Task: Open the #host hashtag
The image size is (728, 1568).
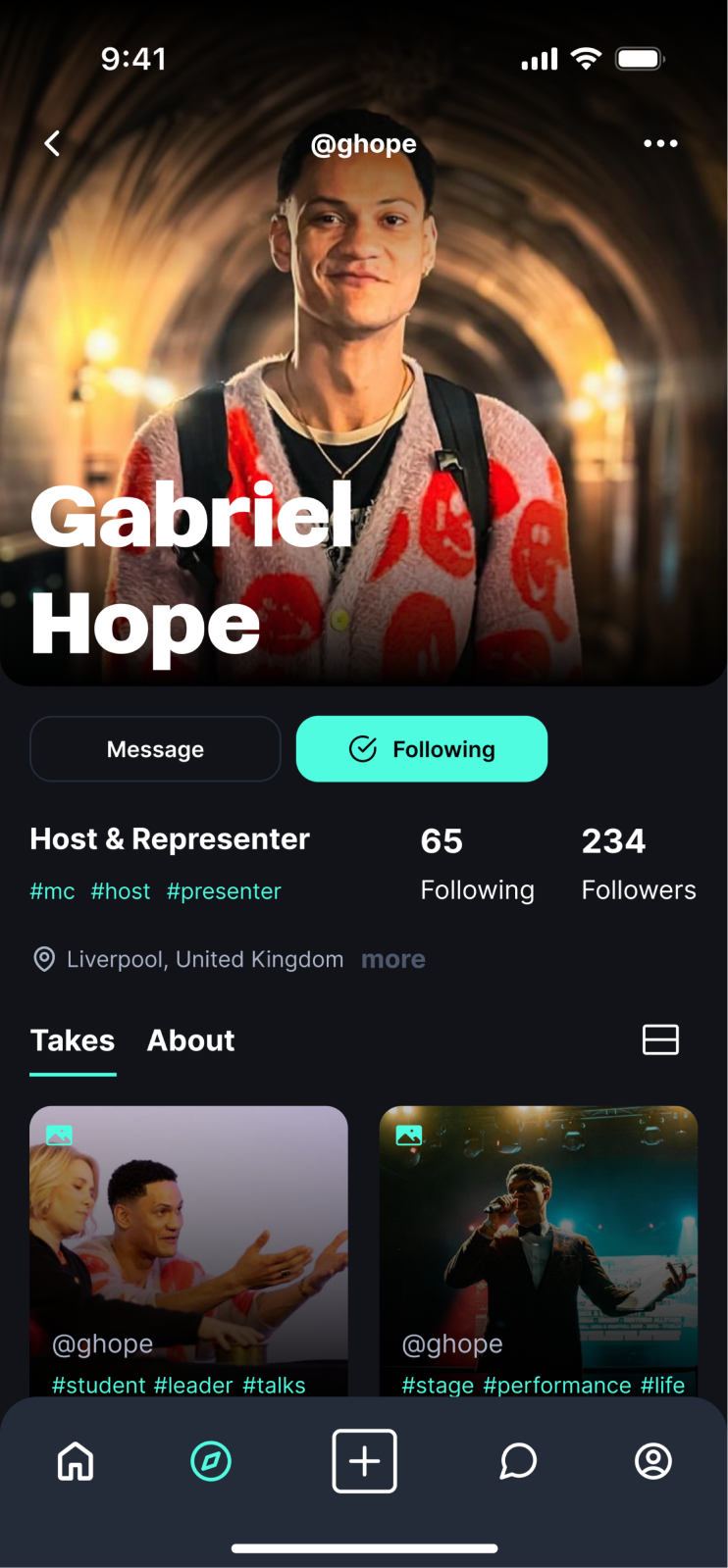Action: tap(121, 891)
